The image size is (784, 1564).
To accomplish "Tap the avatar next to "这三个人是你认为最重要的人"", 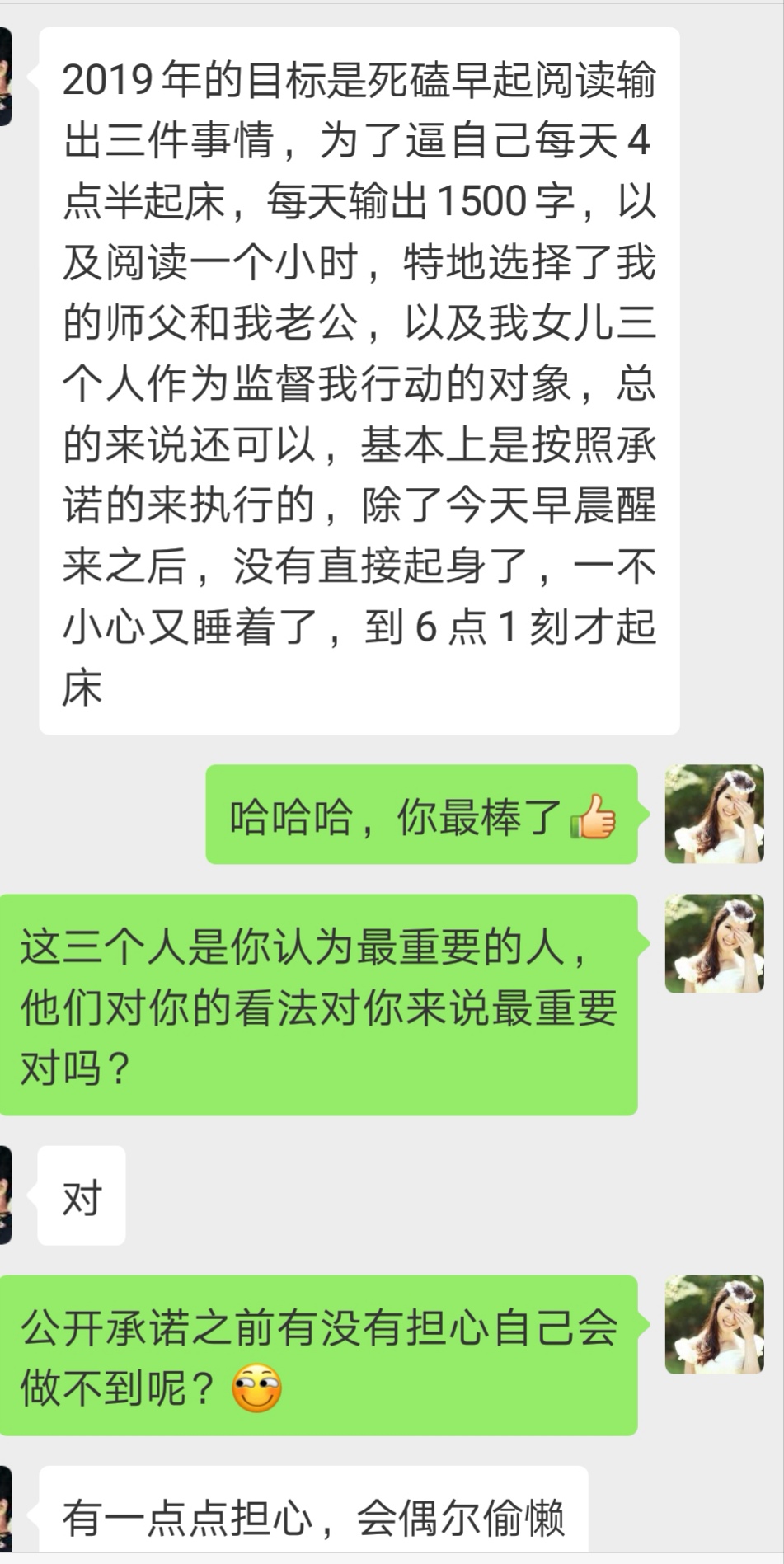I will coord(714,943).
